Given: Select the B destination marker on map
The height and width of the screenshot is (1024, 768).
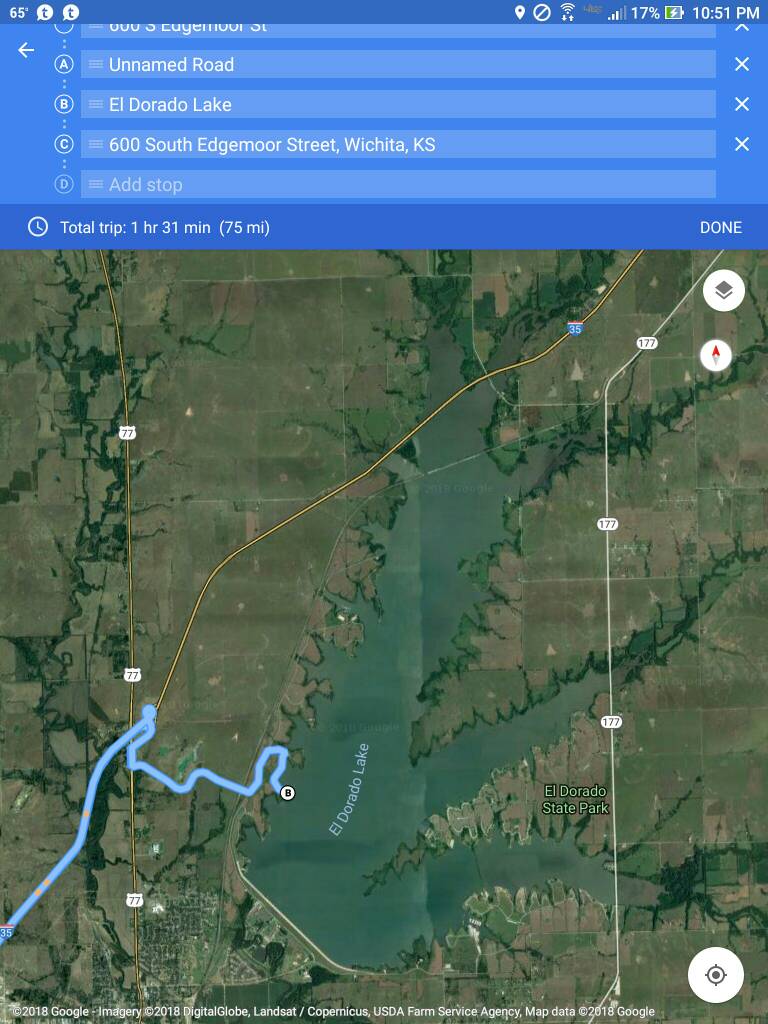Looking at the screenshot, I should click(x=288, y=793).
